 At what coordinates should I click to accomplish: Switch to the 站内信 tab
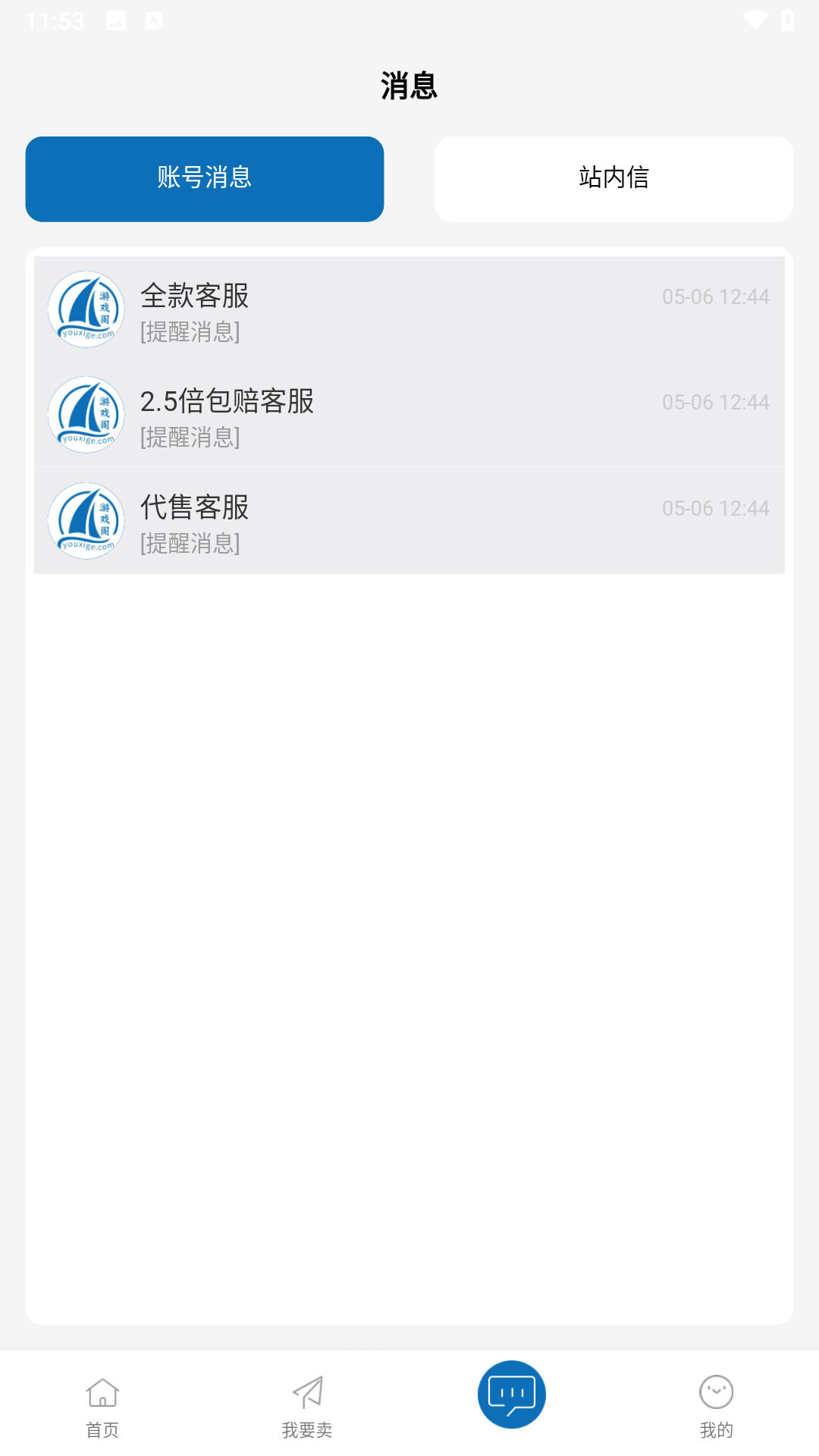[x=613, y=178]
